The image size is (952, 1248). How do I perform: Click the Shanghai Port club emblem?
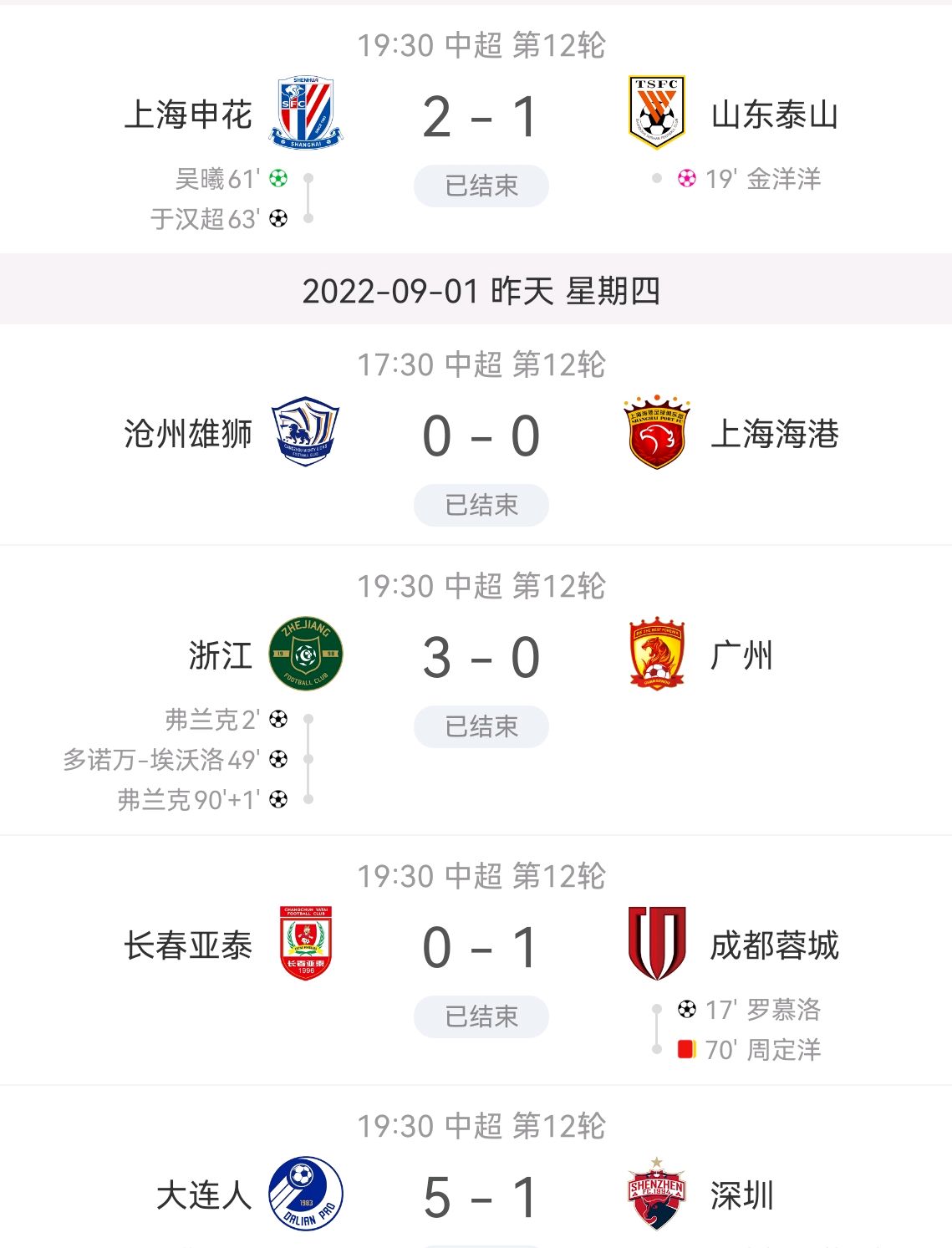click(658, 431)
